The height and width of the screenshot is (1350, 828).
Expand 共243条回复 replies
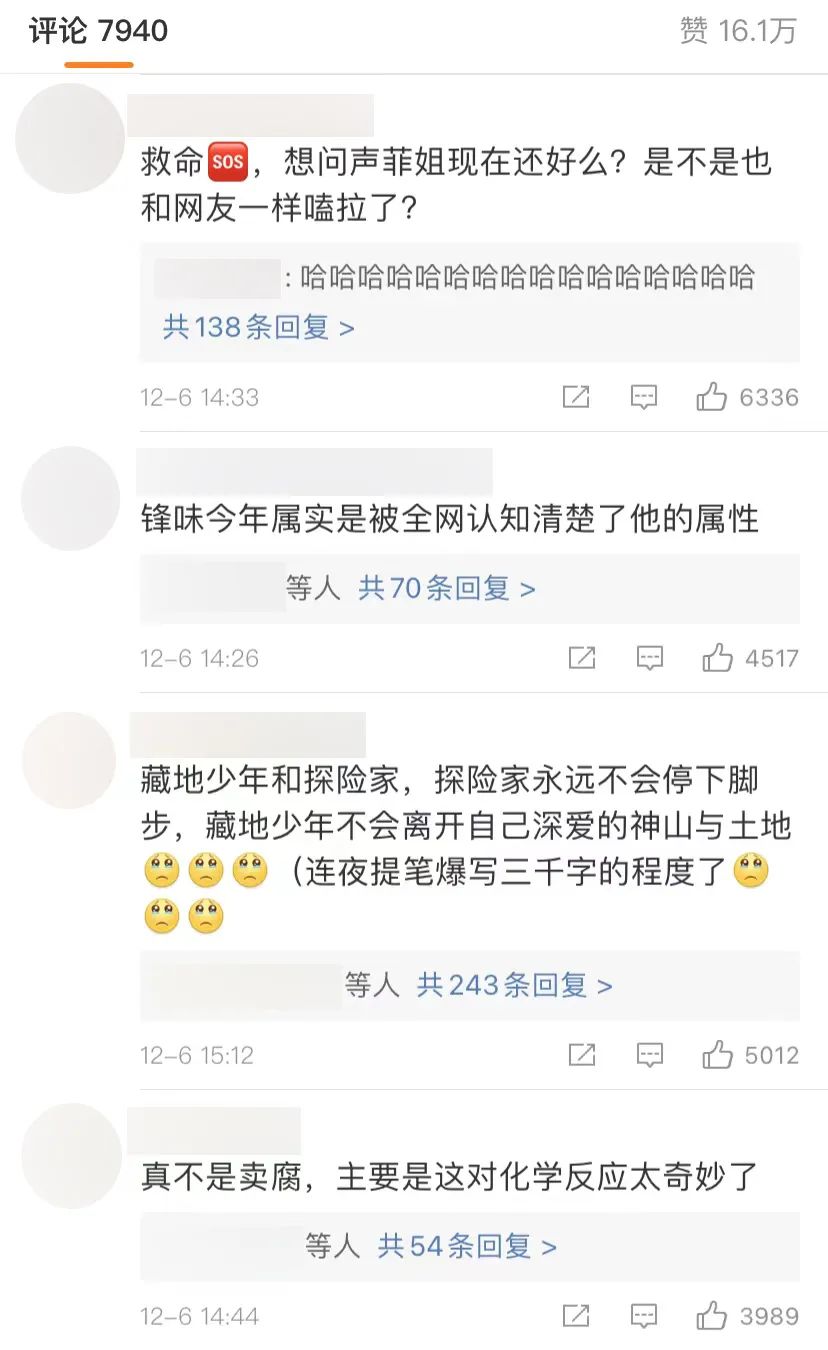[x=514, y=985]
